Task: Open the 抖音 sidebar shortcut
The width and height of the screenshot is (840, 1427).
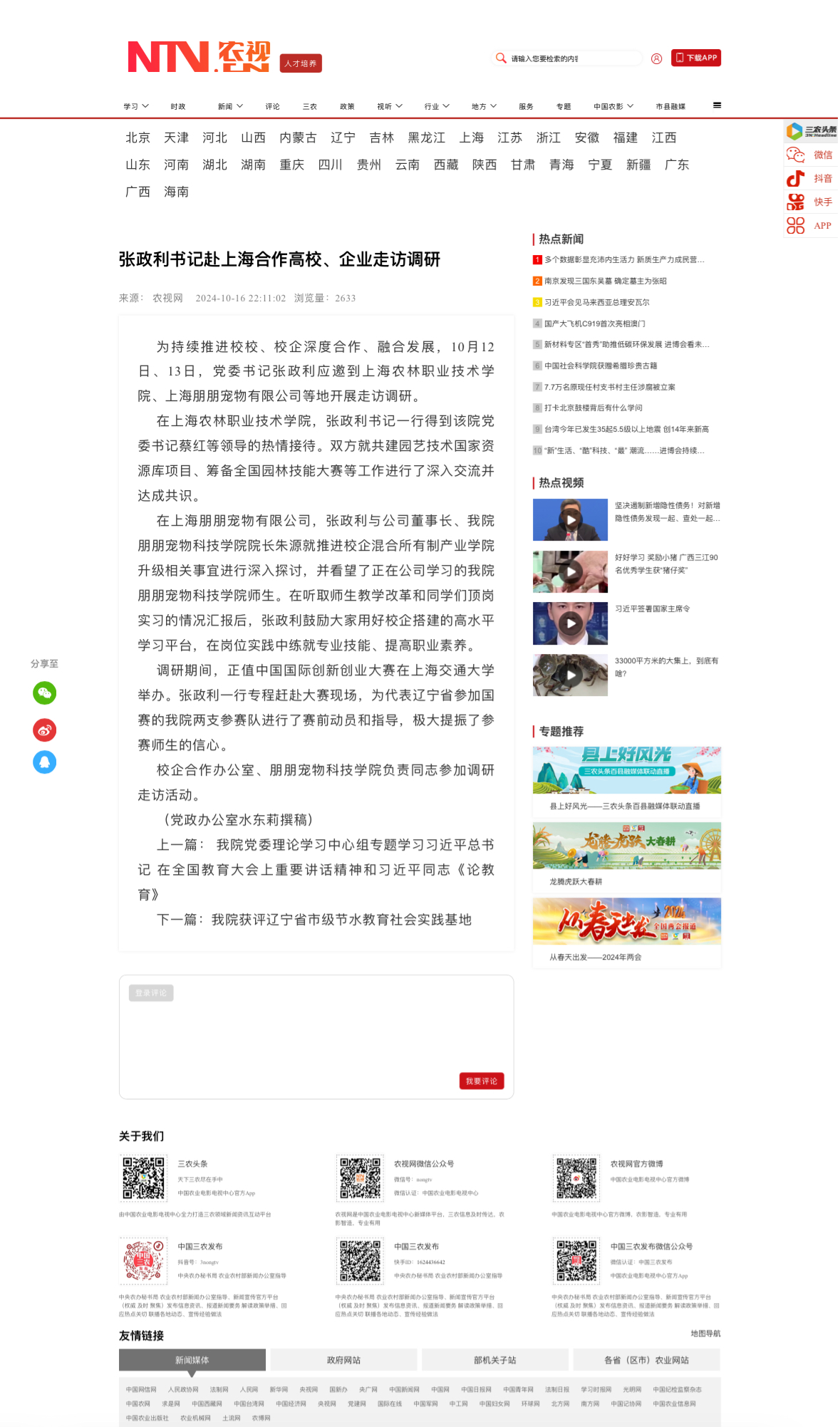Action: tap(811, 179)
